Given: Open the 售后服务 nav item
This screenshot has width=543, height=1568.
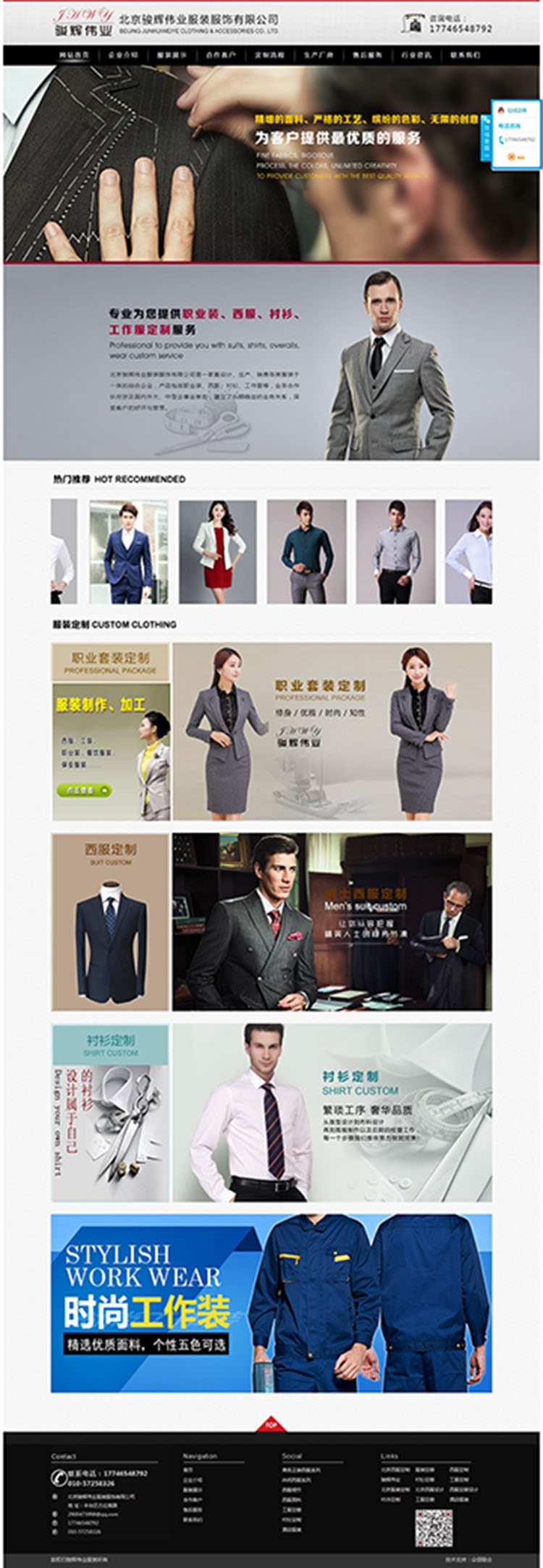Looking at the screenshot, I should [x=367, y=55].
